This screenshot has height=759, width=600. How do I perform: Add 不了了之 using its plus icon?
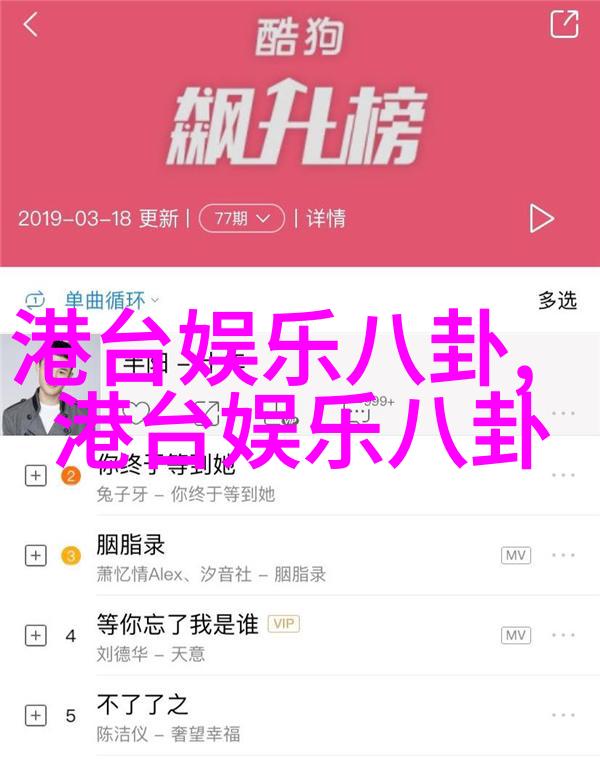click(x=35, y=715)
